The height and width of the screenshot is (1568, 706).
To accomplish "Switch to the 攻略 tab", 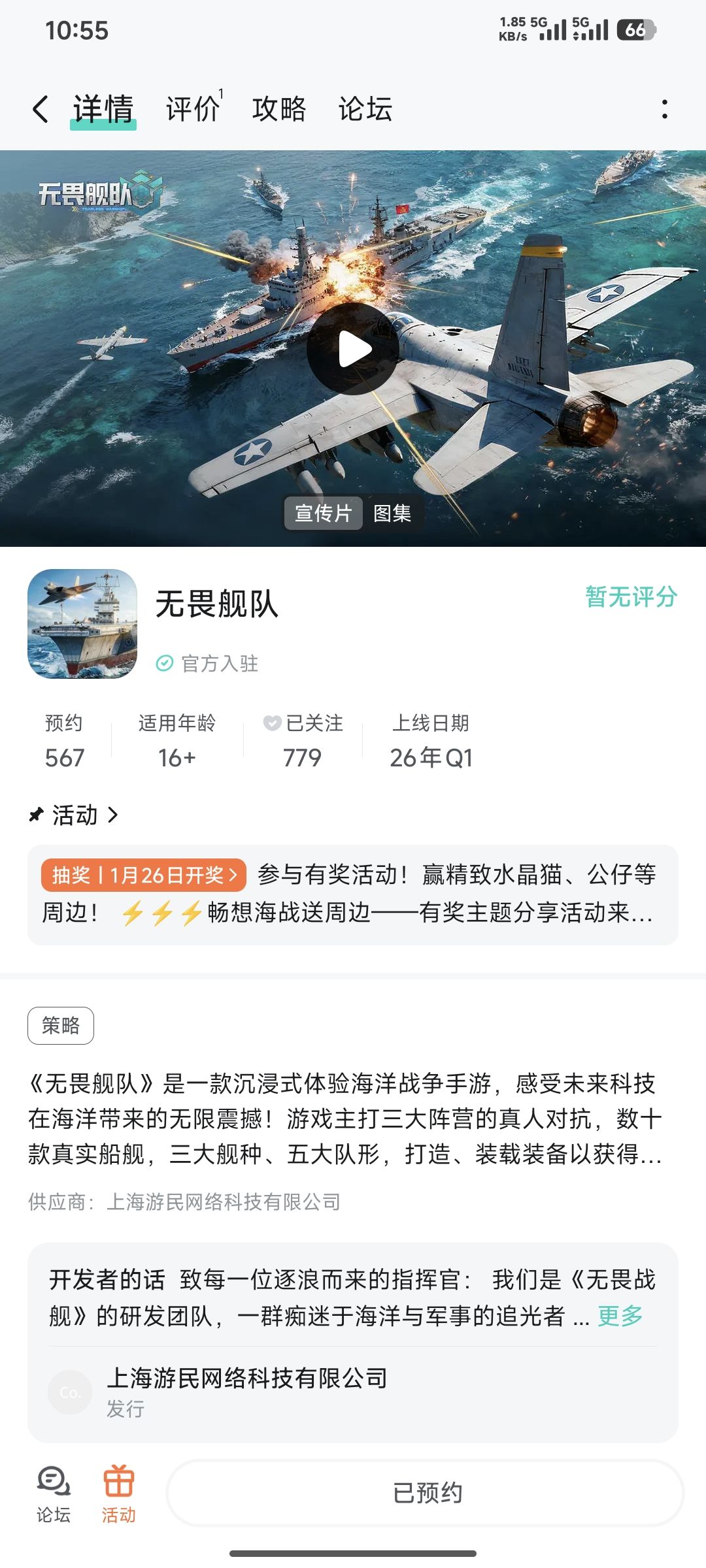I will tap(279, 108).
